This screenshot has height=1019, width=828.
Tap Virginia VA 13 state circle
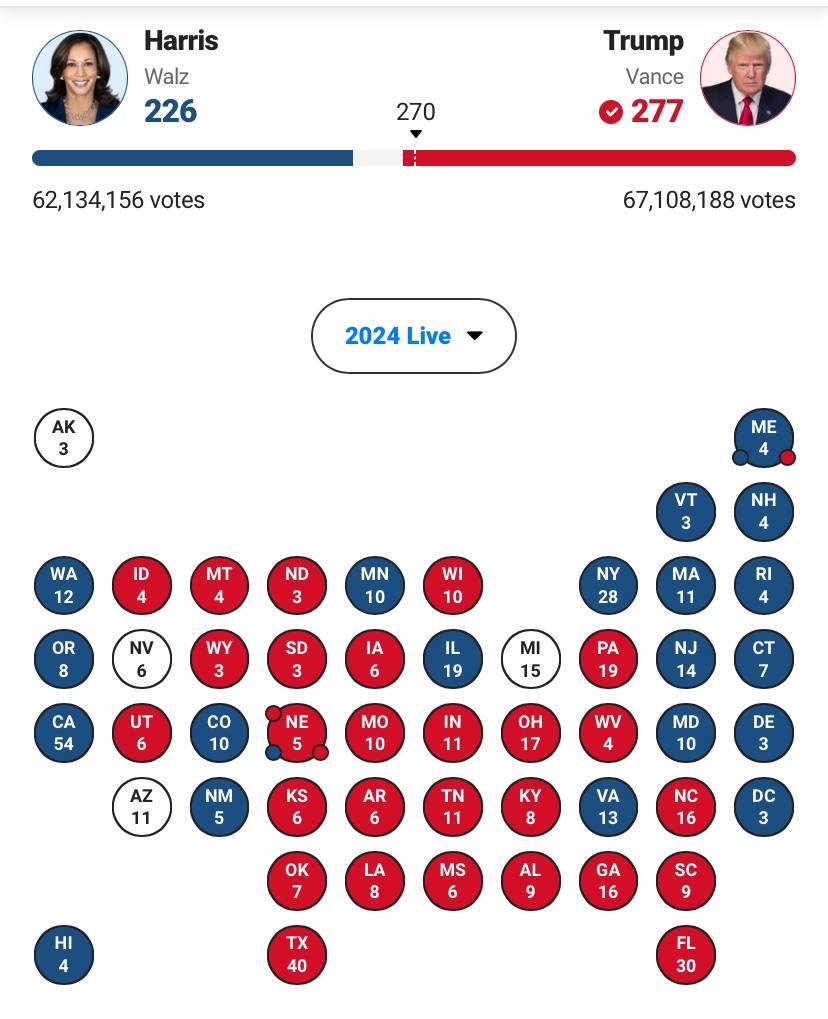[x=608, y=807]
